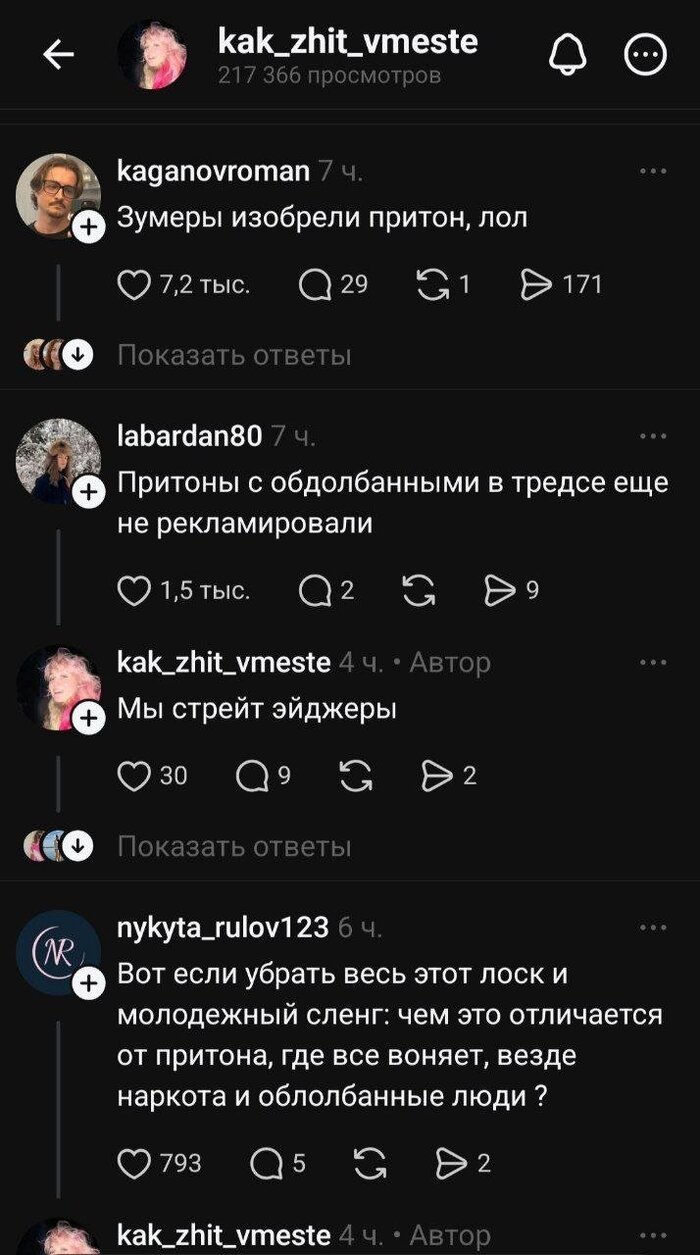Open nykyta_rulov123's profile
This screenshot has height=1255, width=700.
(x=222, y=928)
